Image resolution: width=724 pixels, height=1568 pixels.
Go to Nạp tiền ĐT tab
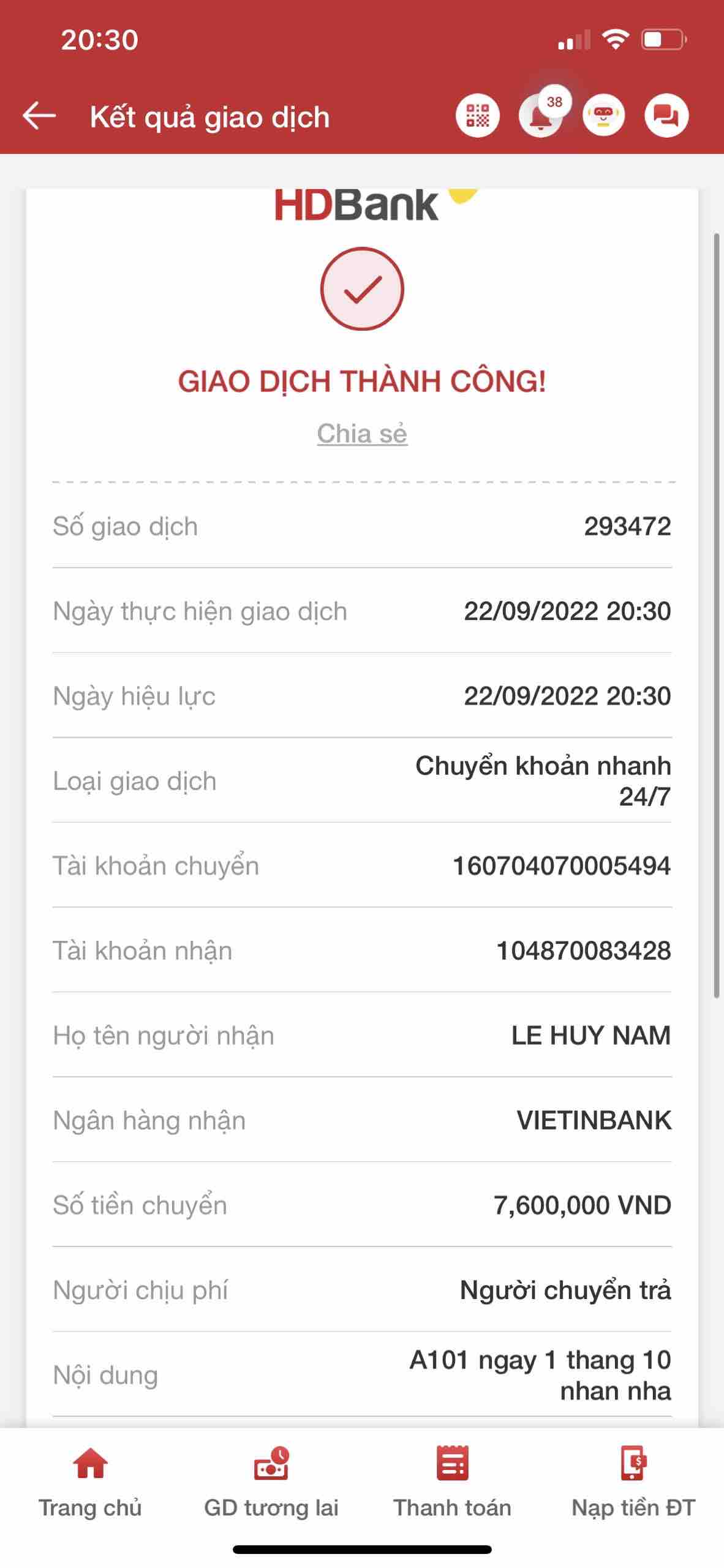(633, 1482)
